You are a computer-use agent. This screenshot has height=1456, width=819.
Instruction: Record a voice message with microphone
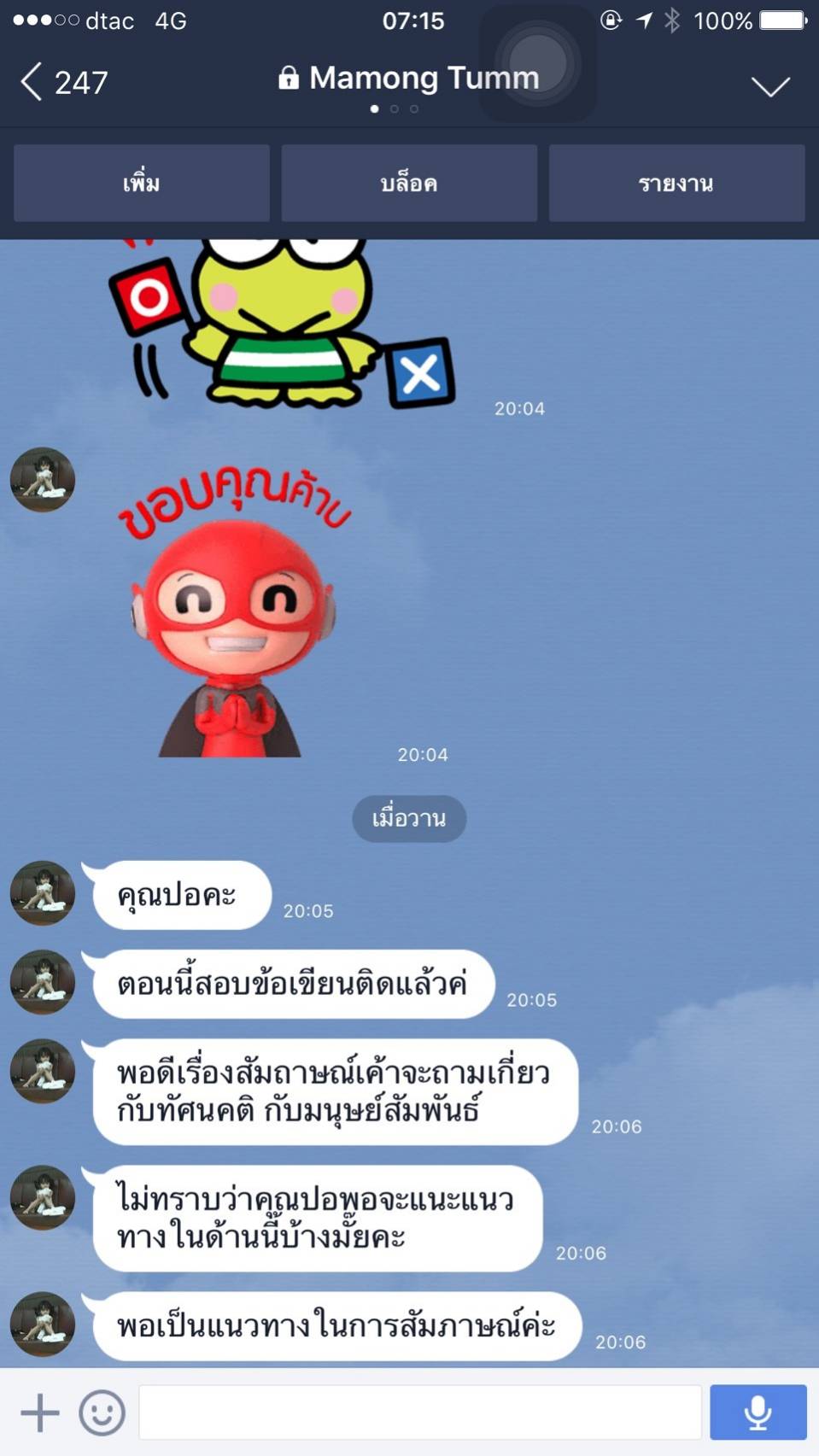(758, 1412)
